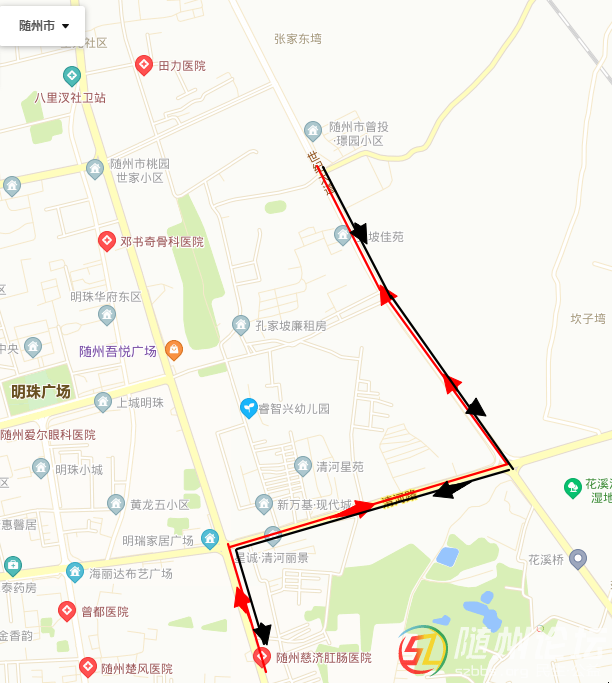Image resolution: width=612 pixels, height=683 pixels.
Task: Open the 随州市 city dropdown
Action: tap(44, 25)
